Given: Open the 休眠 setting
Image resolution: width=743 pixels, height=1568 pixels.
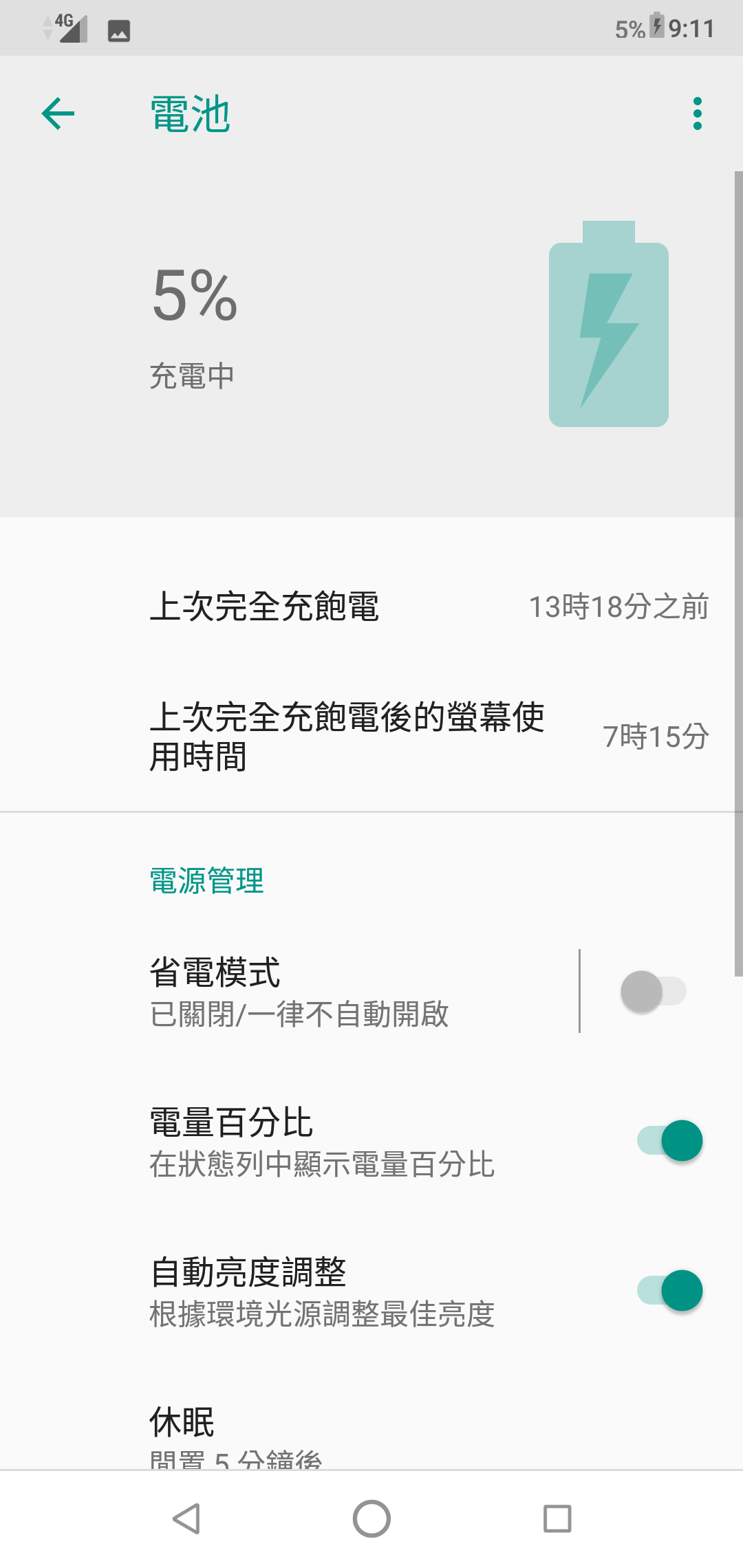Looking at the screenshot, I should coord(371,1435).
